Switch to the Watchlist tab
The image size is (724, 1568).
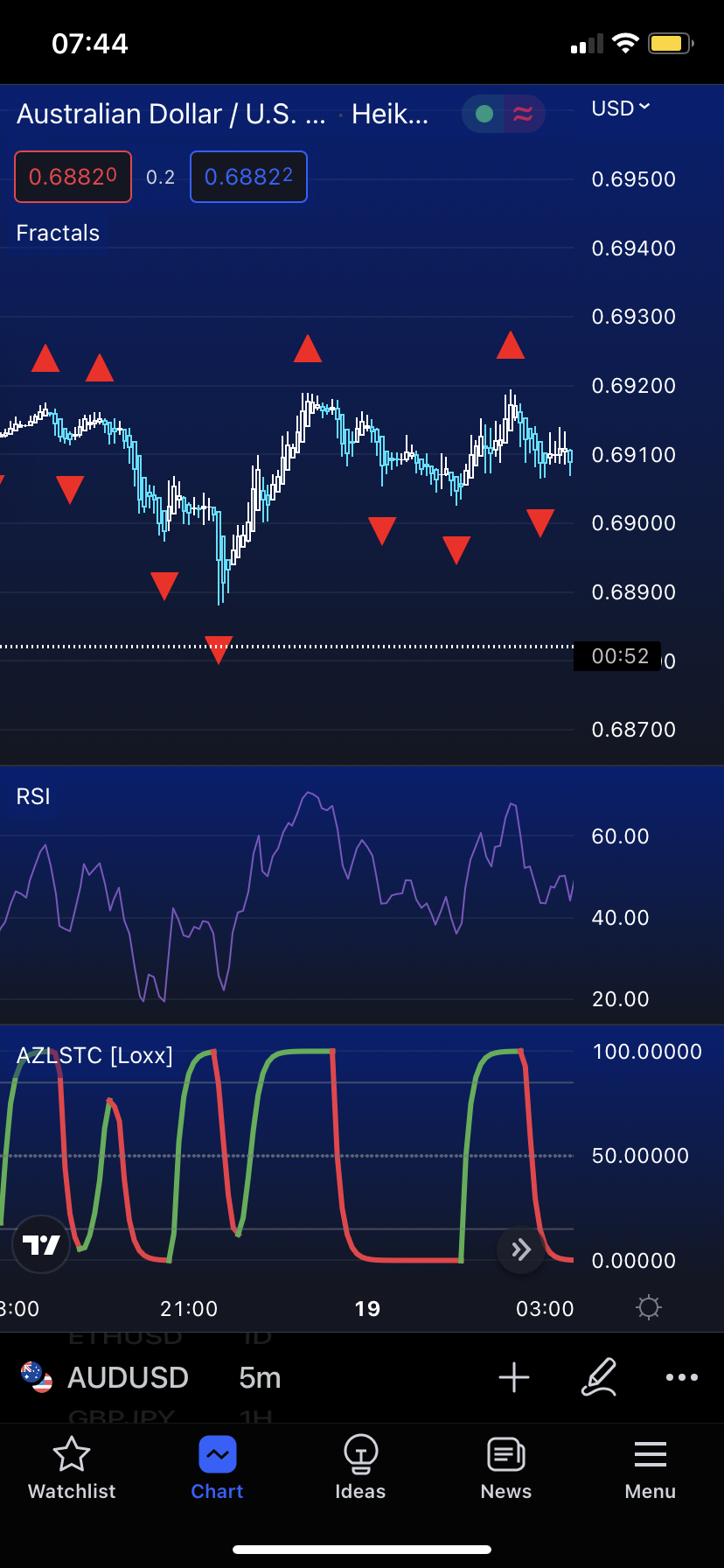coord(72,1468)
